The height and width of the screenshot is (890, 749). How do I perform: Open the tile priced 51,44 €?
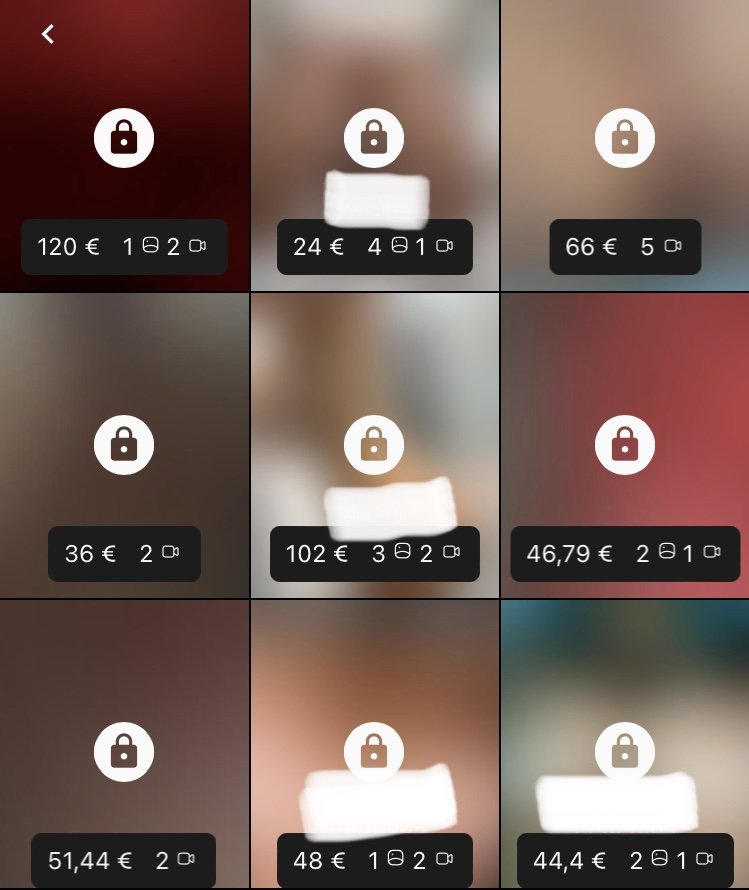(x=124, y=751)
